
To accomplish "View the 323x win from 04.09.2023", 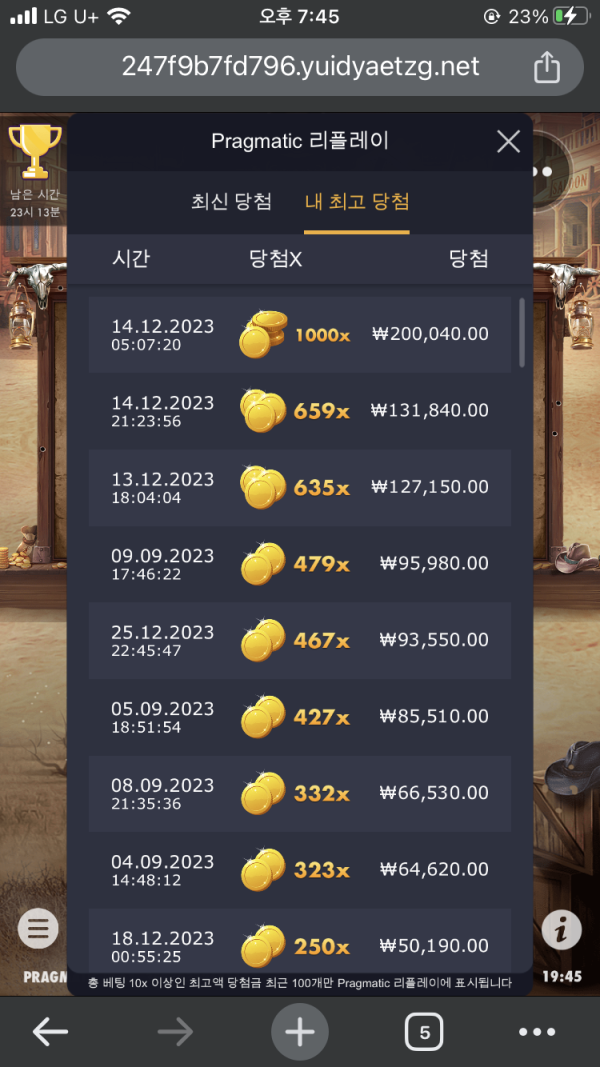I will tap(300, 870).
